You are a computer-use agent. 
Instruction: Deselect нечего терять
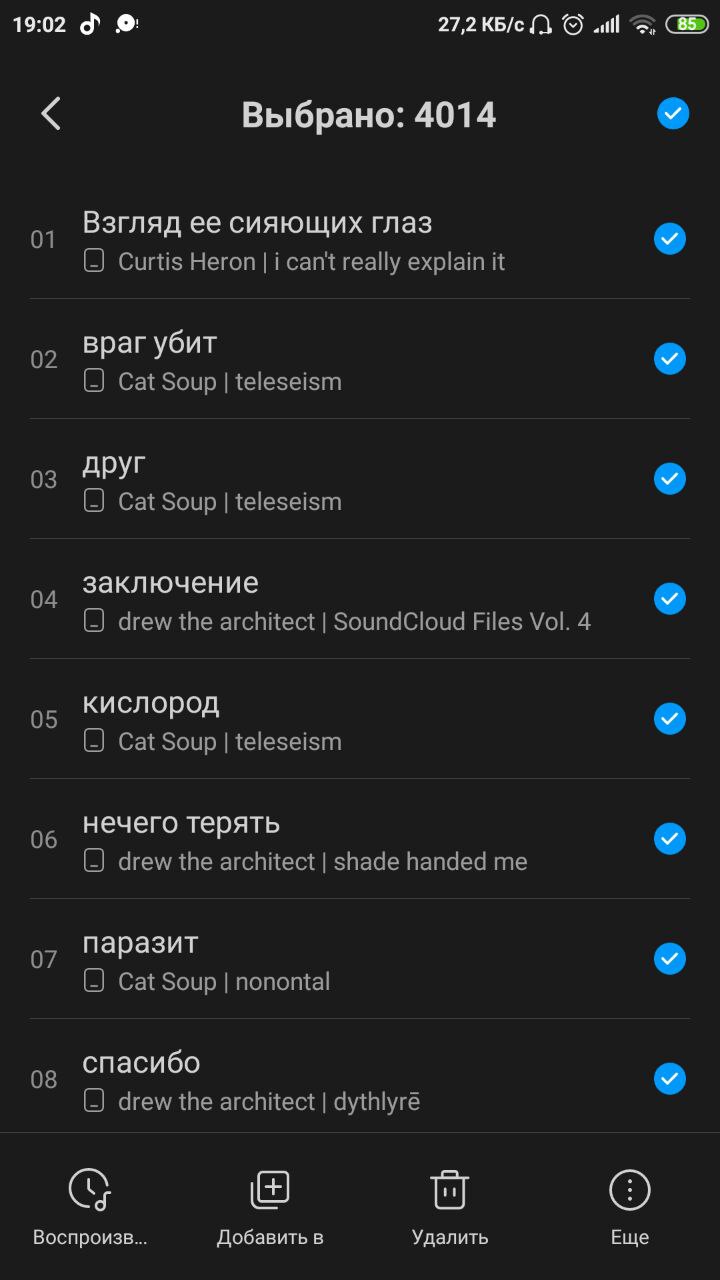coord(670,839)
